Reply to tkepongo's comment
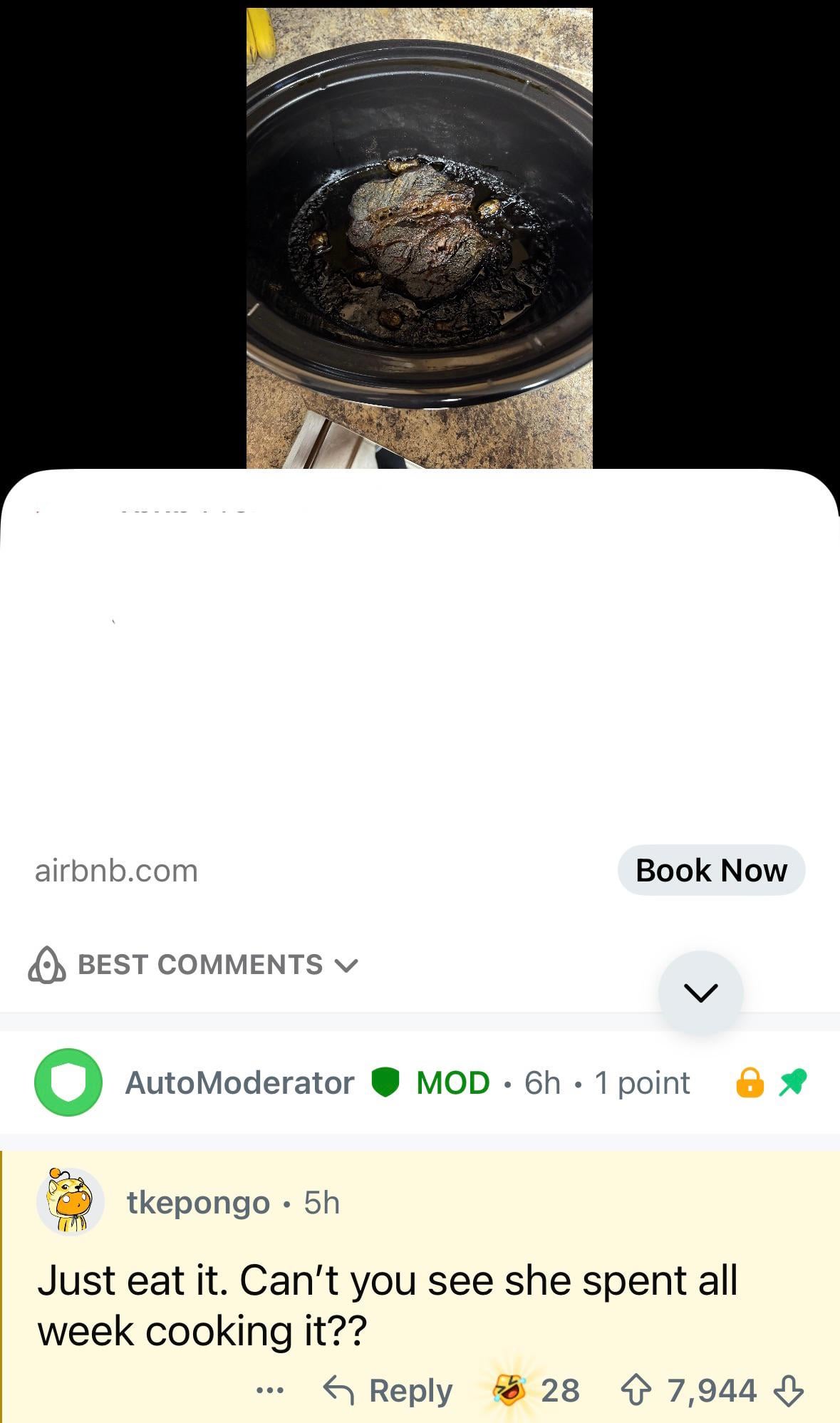The width and height of the screenshot is (840, 1423). point(389,1390)
